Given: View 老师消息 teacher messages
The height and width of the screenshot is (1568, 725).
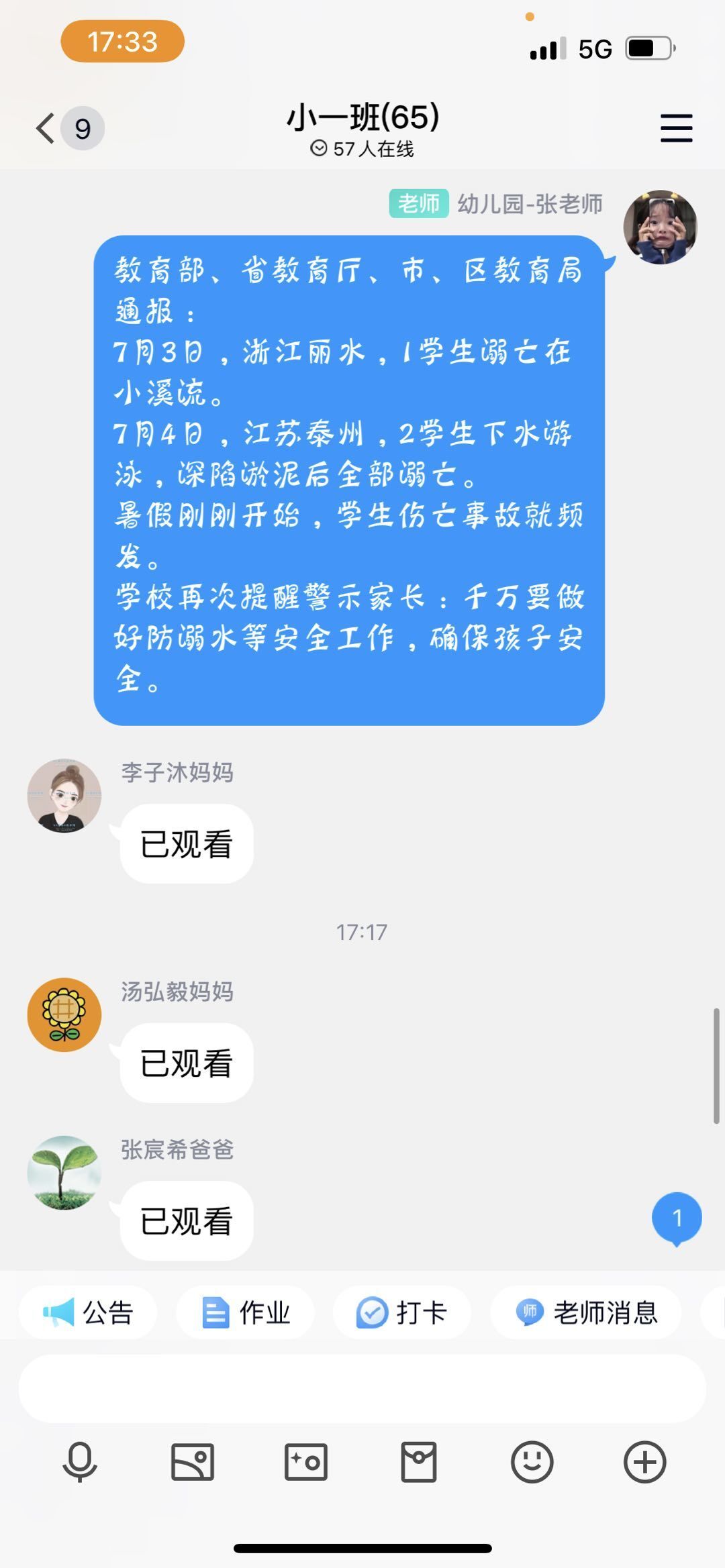Looking at the screenshot, I should (586, 1312).
